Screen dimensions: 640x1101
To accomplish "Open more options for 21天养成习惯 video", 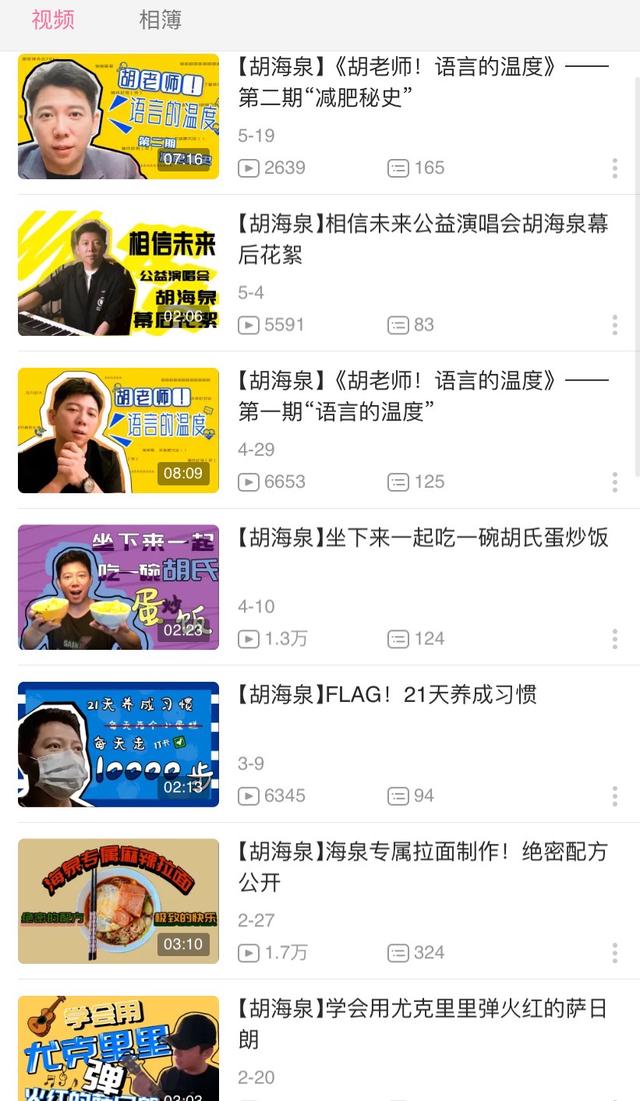I will click(x=614, y=796).
